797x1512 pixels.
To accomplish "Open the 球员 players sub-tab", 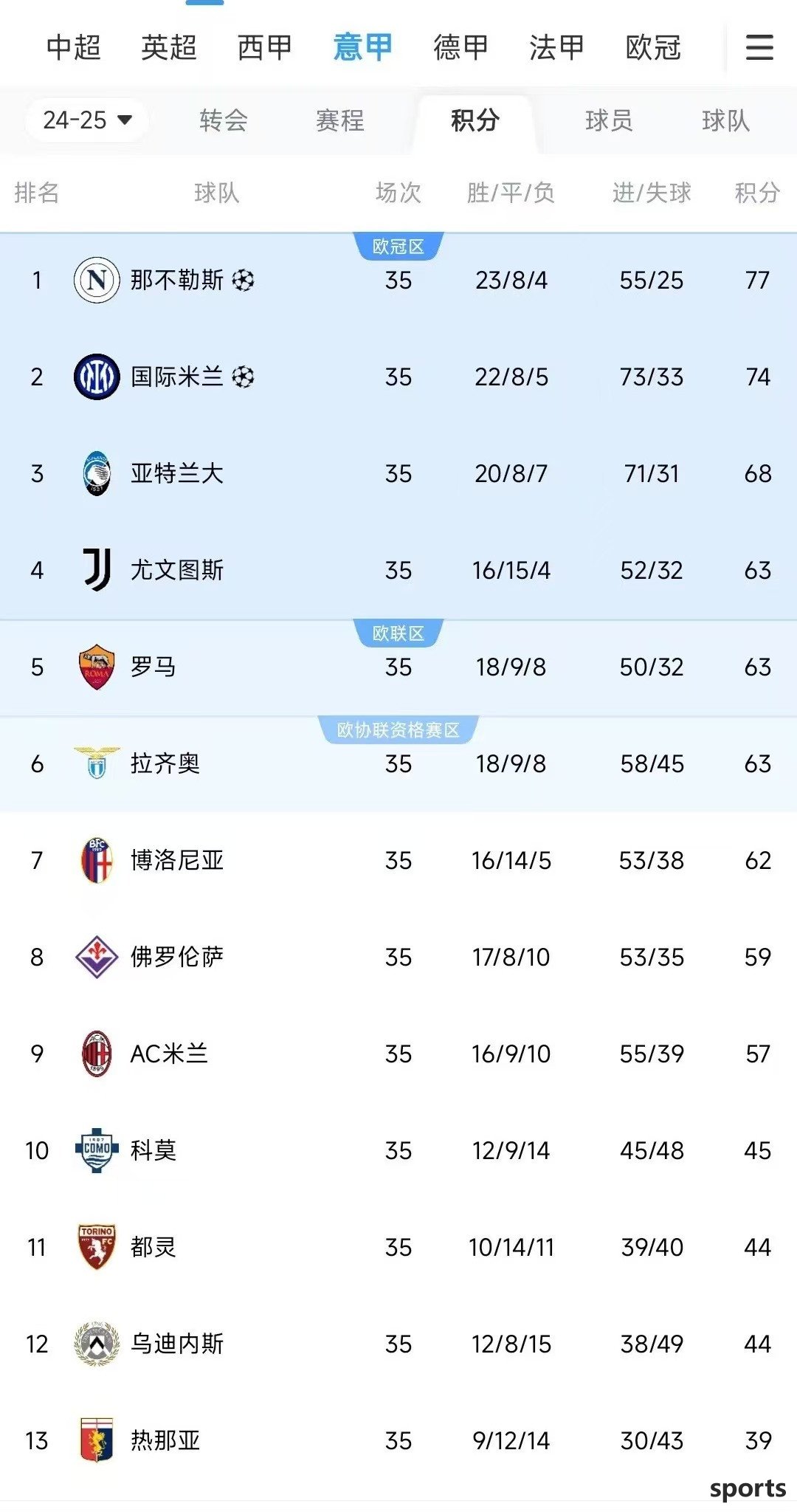I will tap(609, 120).
